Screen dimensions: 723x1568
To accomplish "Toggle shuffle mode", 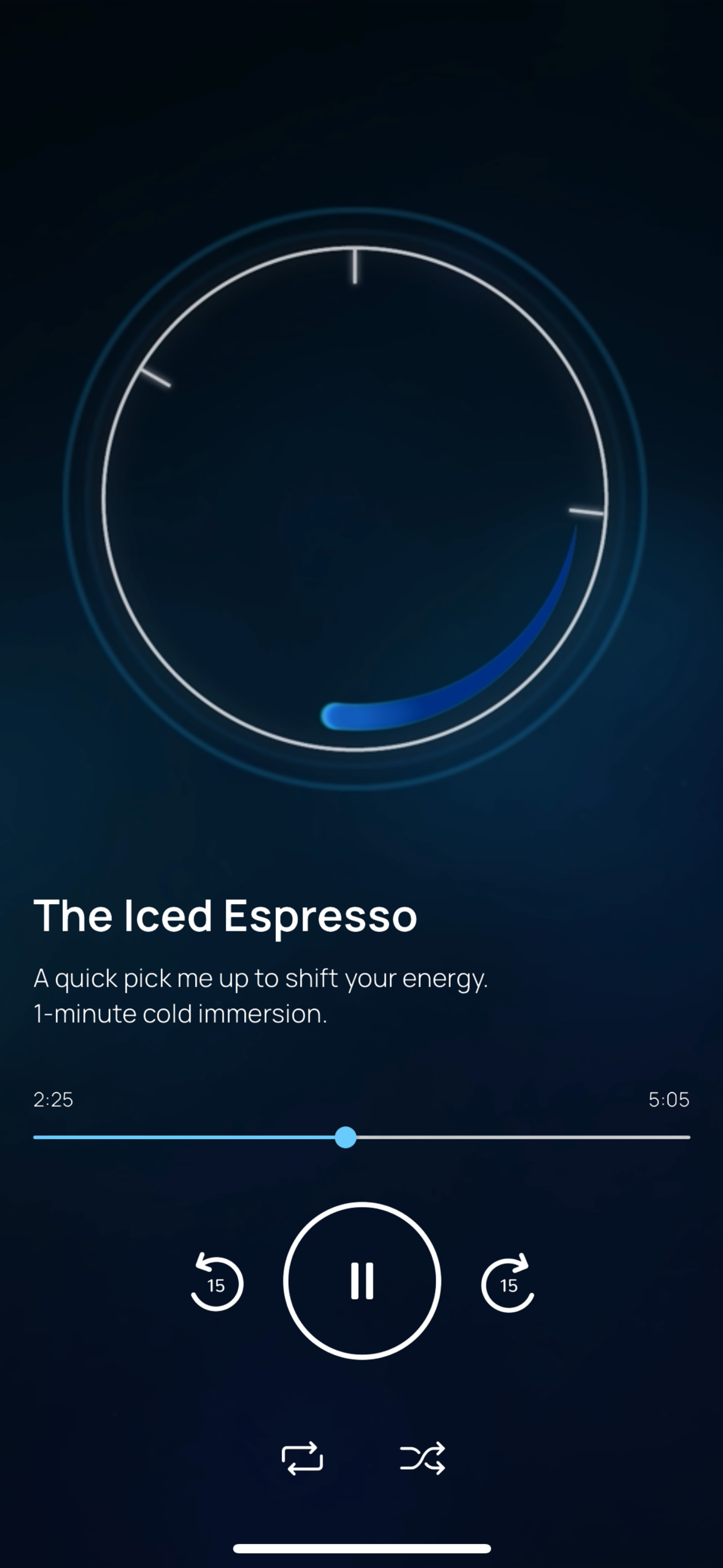I will [422, 1458].
